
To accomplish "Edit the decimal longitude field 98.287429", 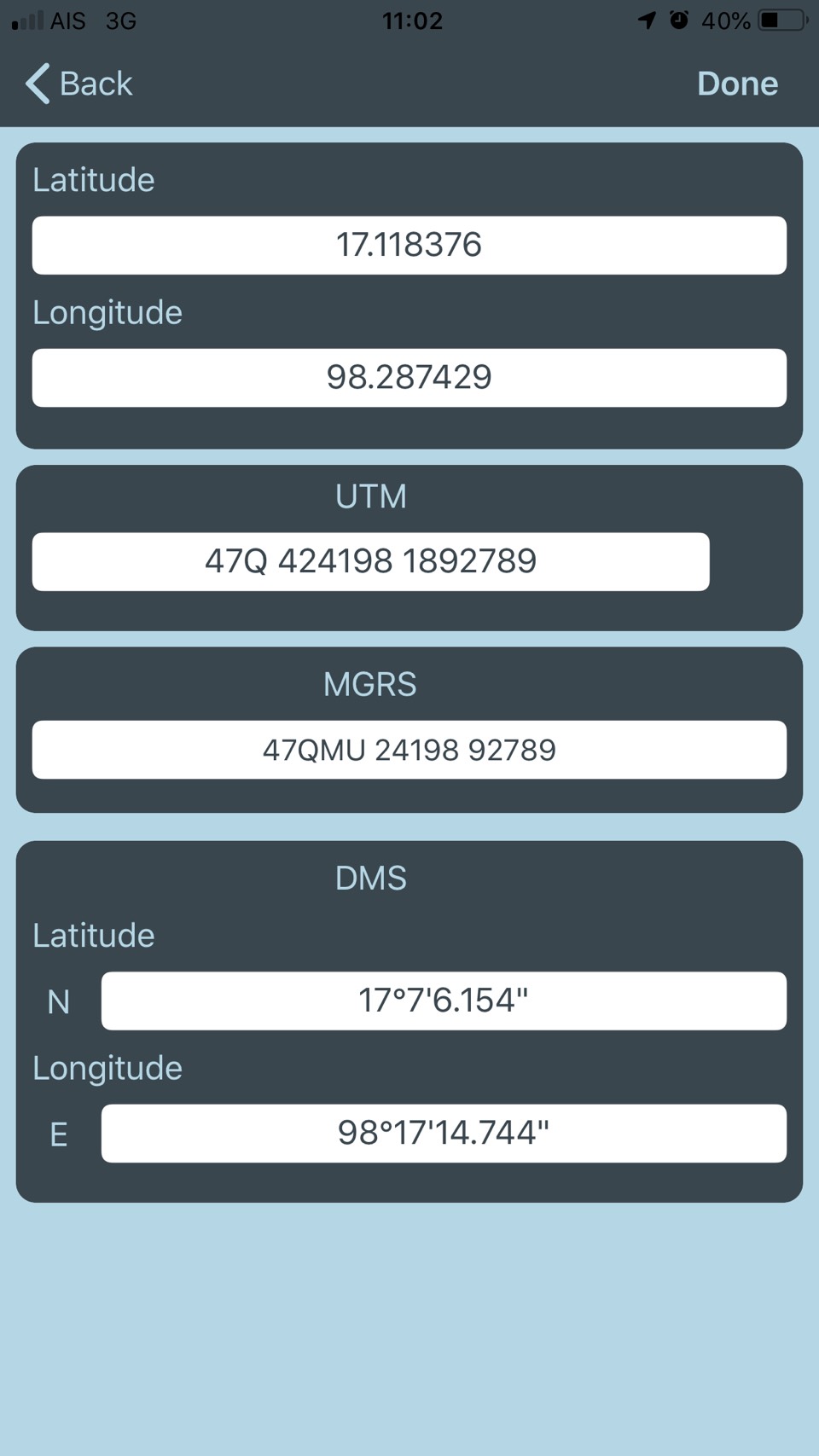I will click(409, 377).
